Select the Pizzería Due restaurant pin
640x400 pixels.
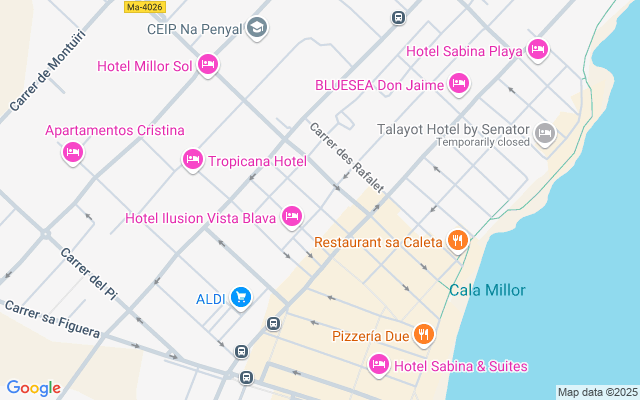[424, 335]
